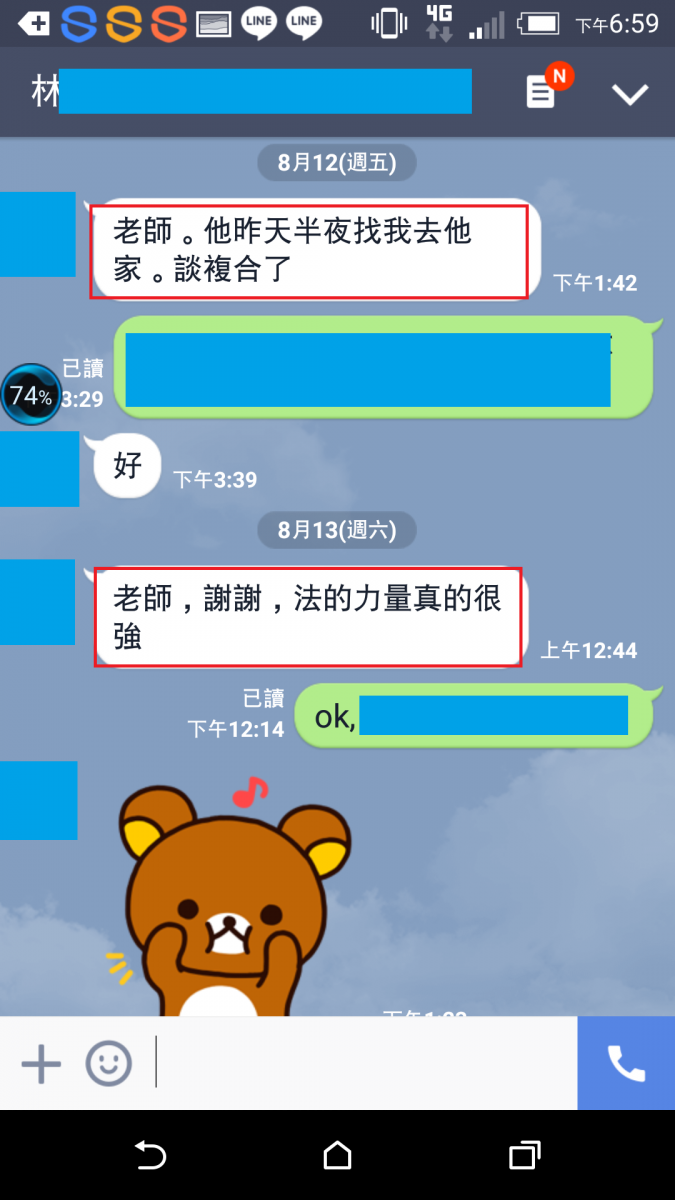
Task: Open the notes icon in chat header
Action: (541, 93)
